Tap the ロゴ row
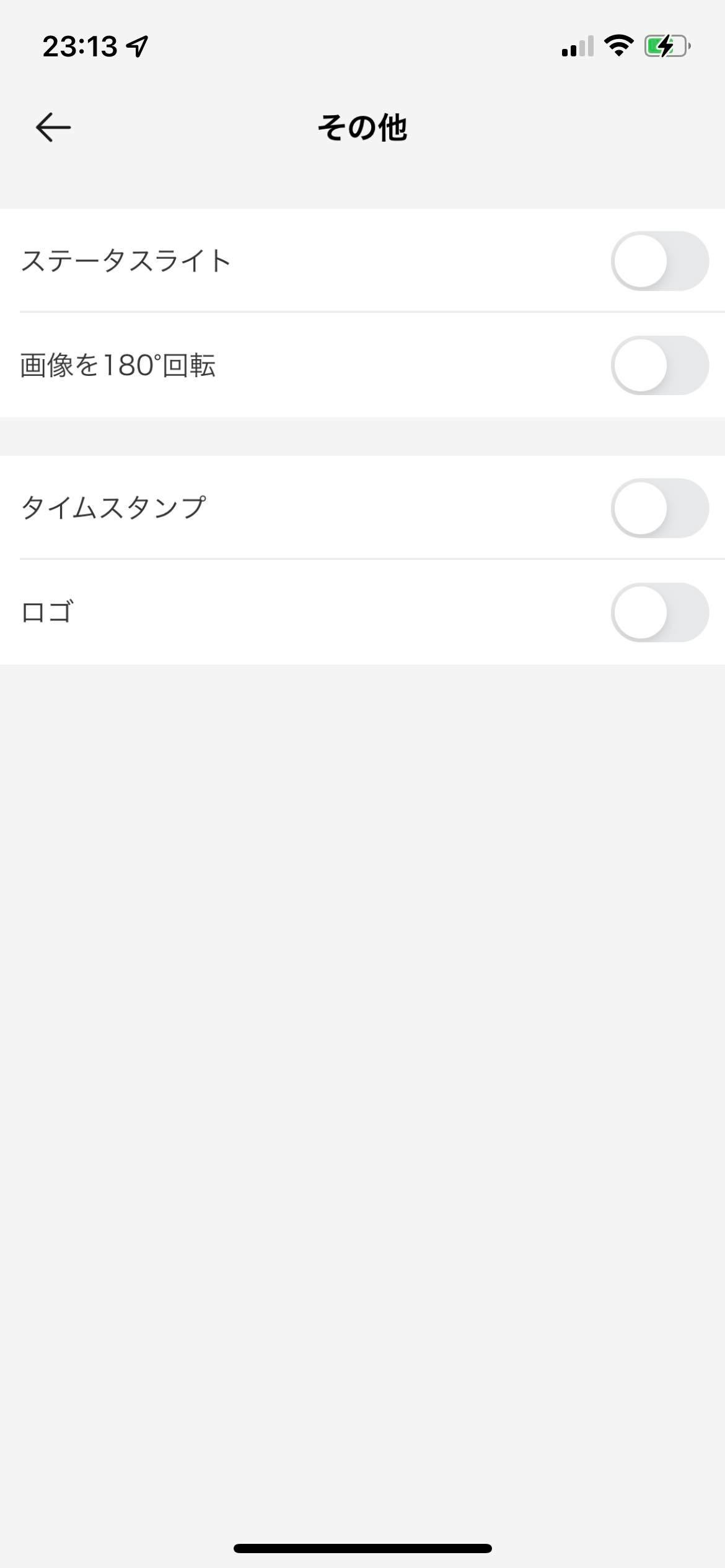725x1568 pixels. pyautogui.click(x=310, y=613)
